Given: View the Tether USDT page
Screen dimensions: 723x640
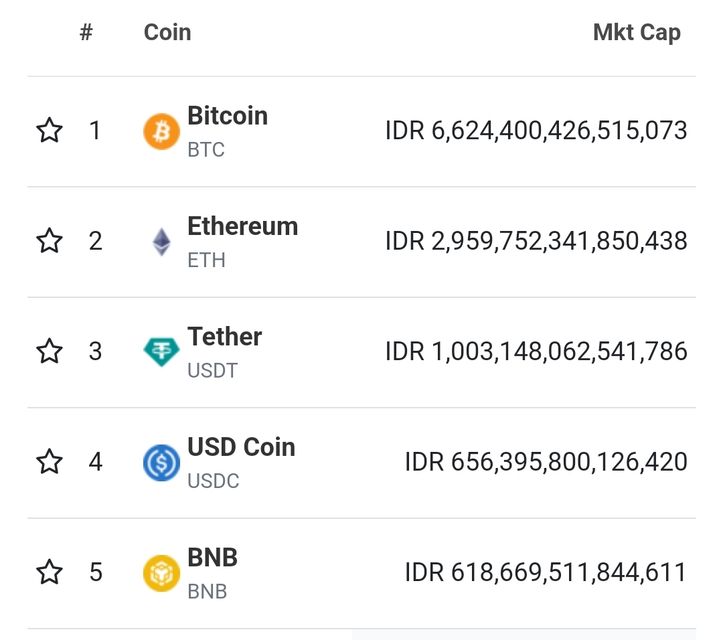Looking at the screenshot, I should pos(224,337).
